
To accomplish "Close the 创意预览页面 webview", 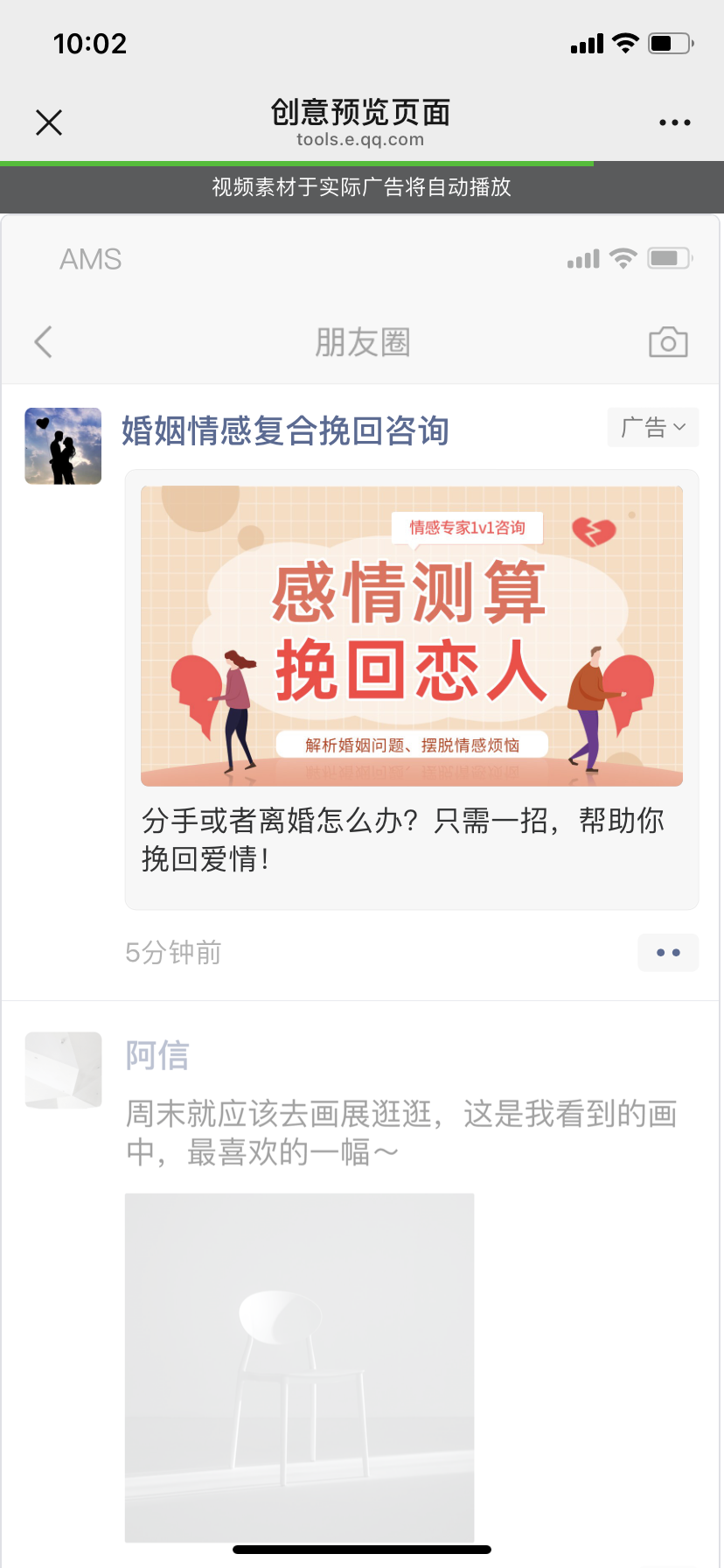I will tap(49, 122).
